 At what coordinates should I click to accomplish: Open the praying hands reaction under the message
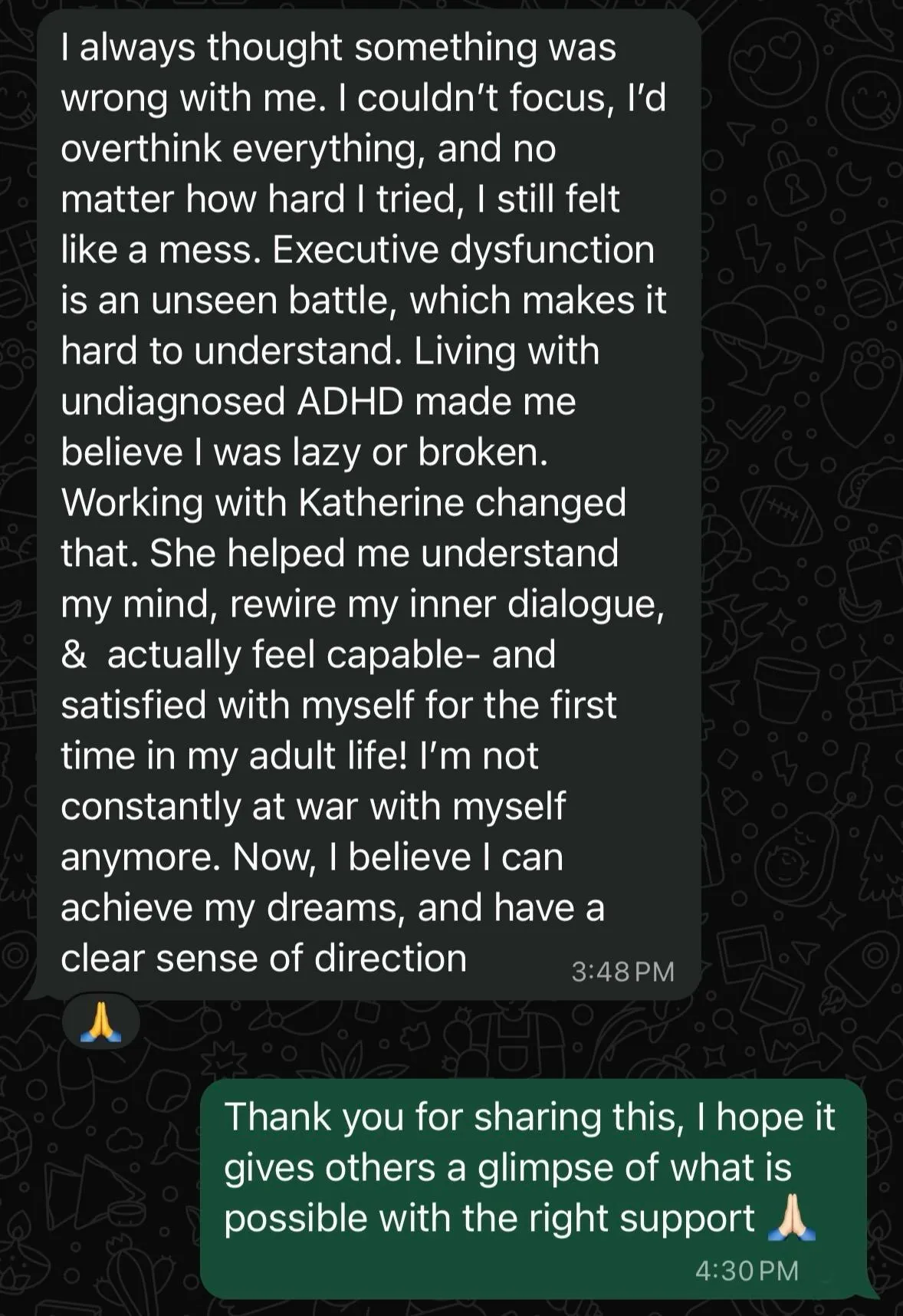click(x=101, y=1022)
